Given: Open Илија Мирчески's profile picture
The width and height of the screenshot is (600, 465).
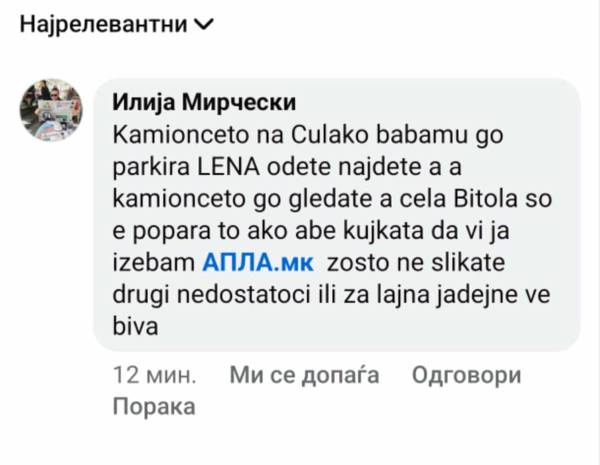Looking at the screenshot, I should coord(52,111).
